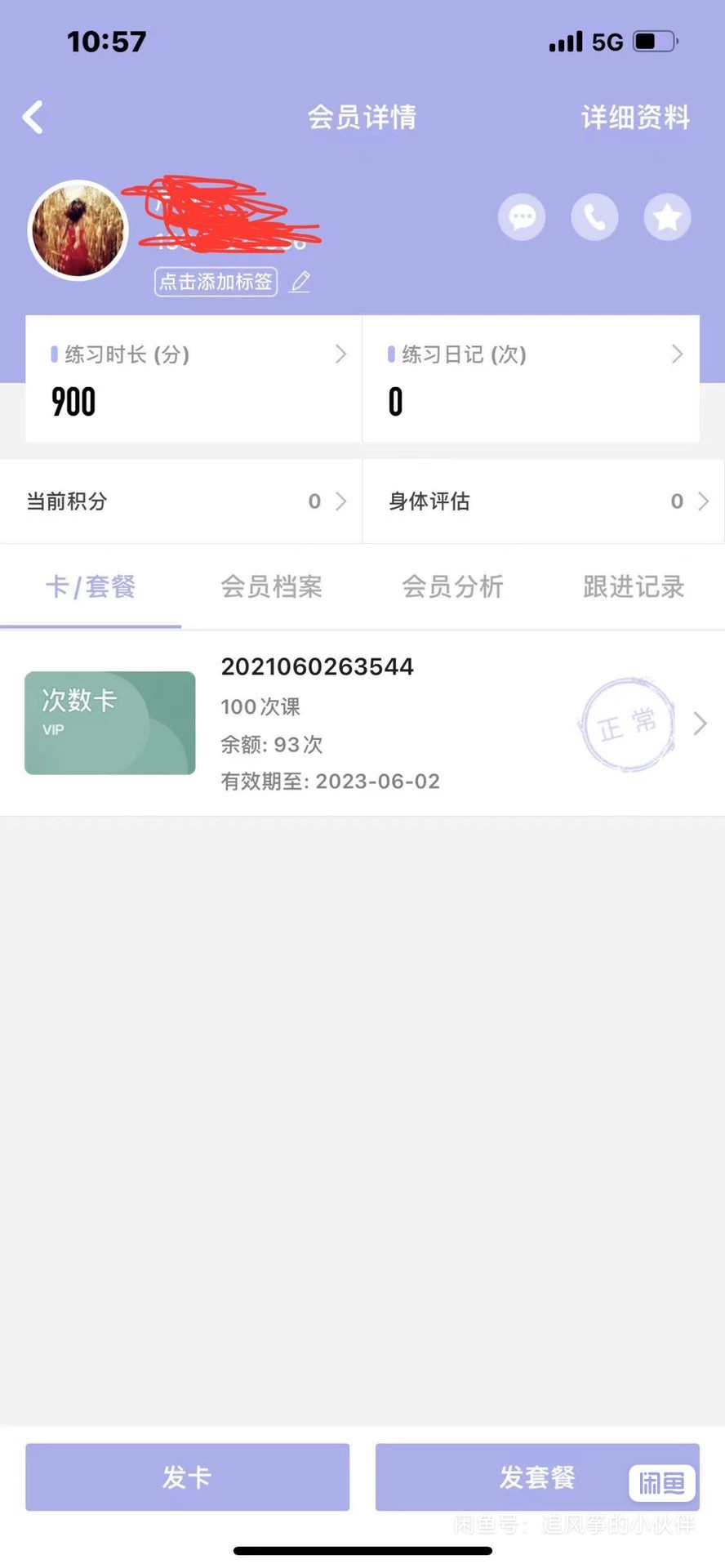The width and height of the screenshot is (725, 1568).
Task: Tap the back arrow at top left
Action: pyautogui.click(x=33, y=117)
